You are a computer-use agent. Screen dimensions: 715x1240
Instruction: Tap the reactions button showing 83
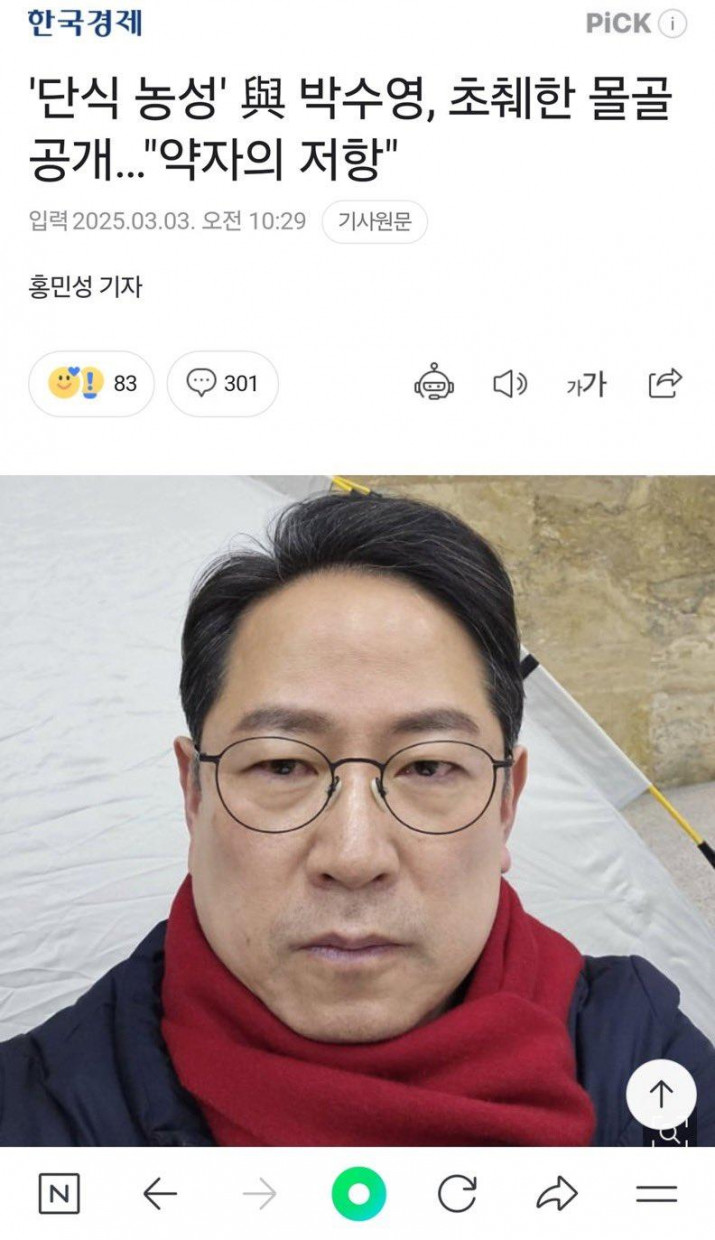(x=92, y=383)
